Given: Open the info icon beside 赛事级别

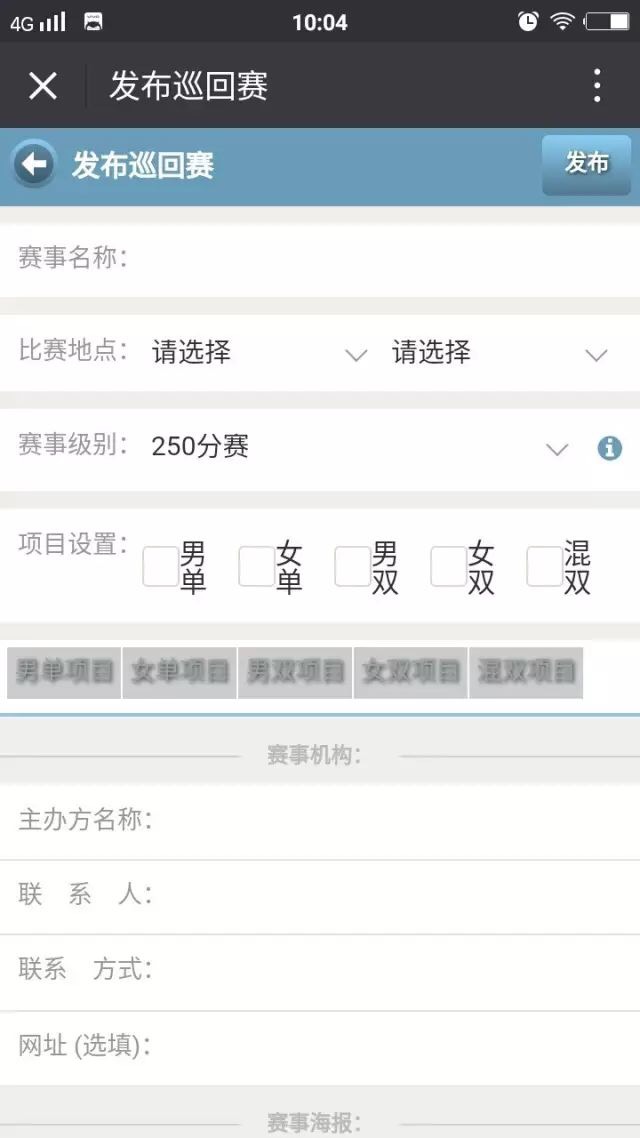Looking at the screenshot, I should (610, 449).
